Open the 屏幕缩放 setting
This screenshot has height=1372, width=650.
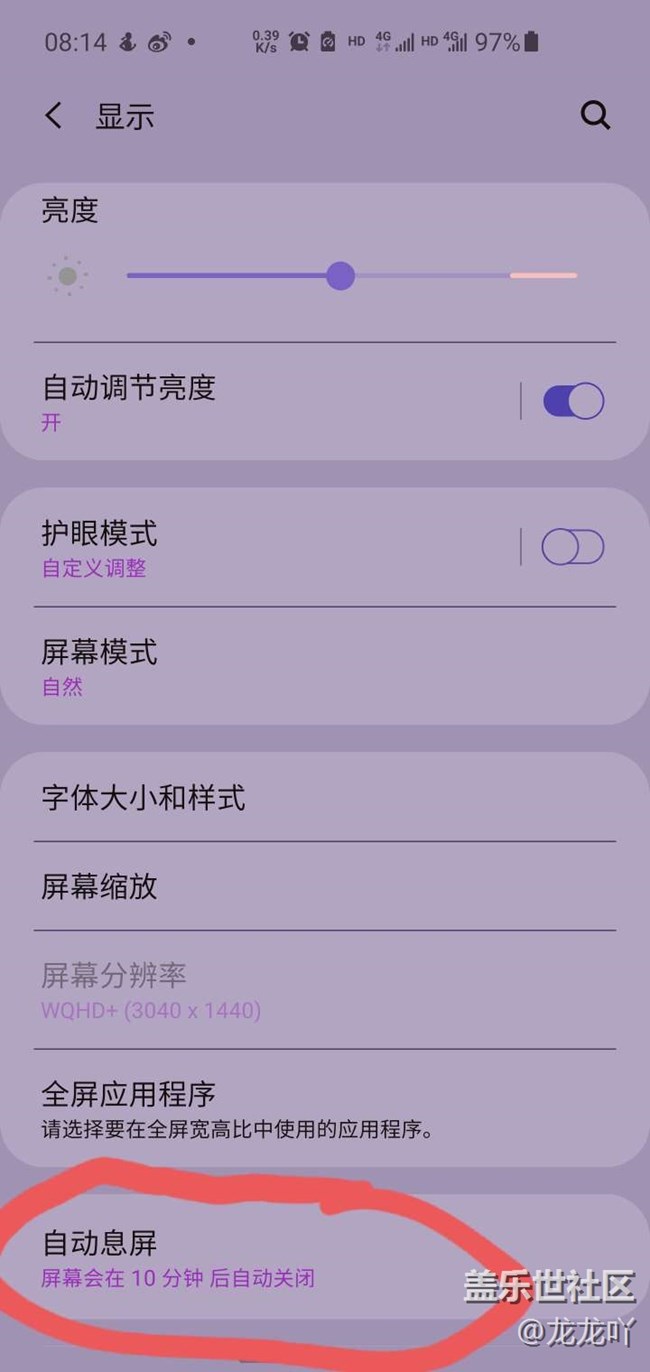point(325,886)
